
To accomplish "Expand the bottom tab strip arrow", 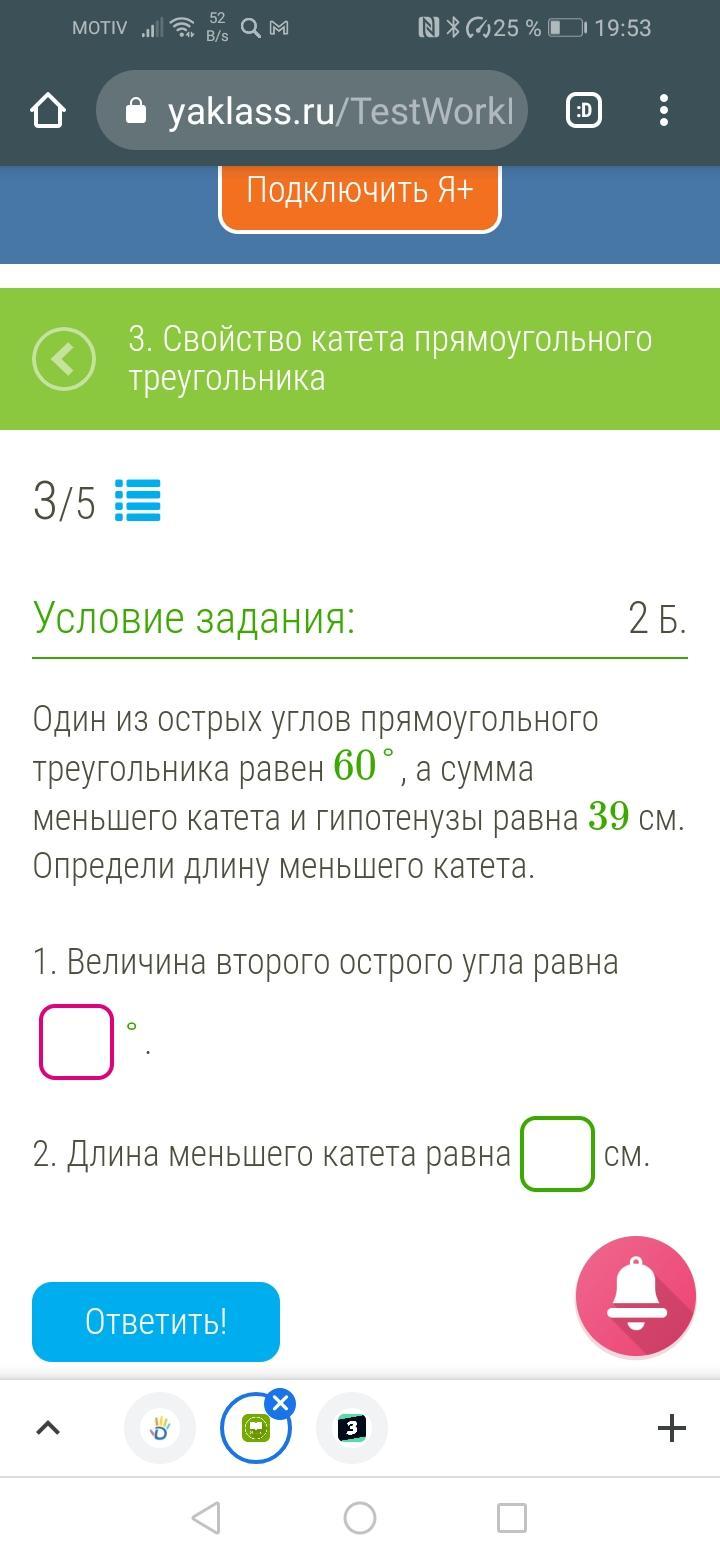I will (x=48, y=1428).
